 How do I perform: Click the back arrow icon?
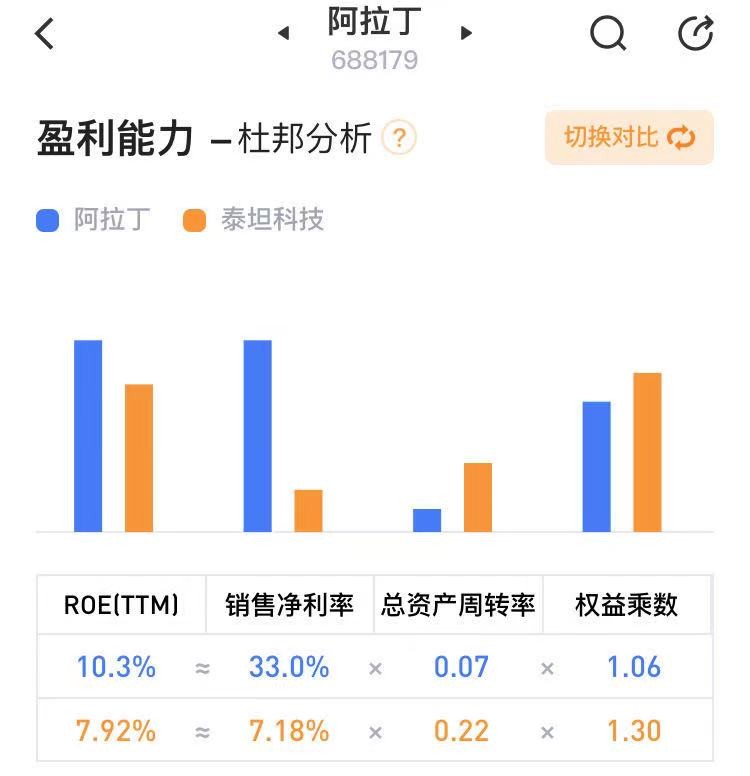point(44,33)
